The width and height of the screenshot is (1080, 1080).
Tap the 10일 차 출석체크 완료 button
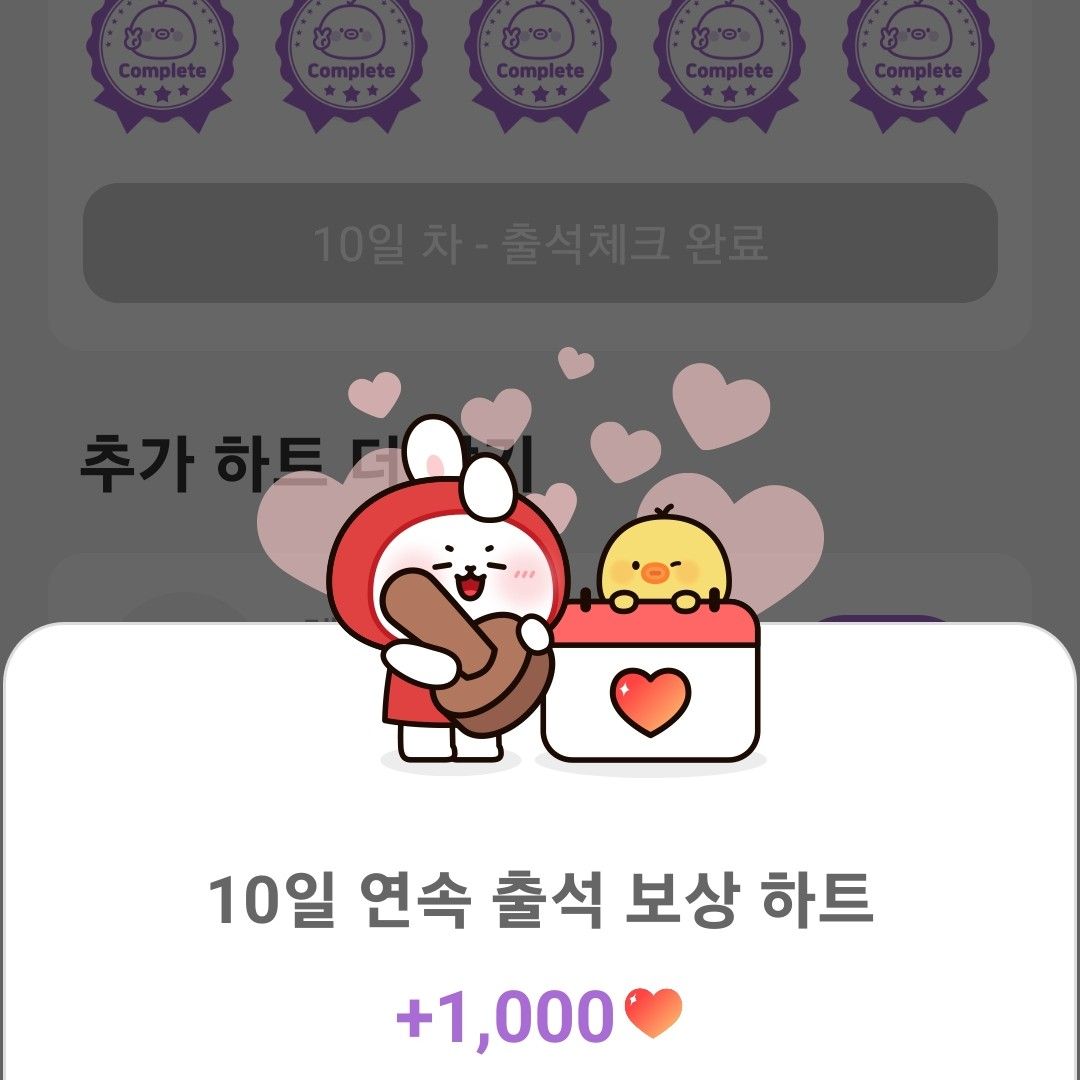[x=540, y=243]
